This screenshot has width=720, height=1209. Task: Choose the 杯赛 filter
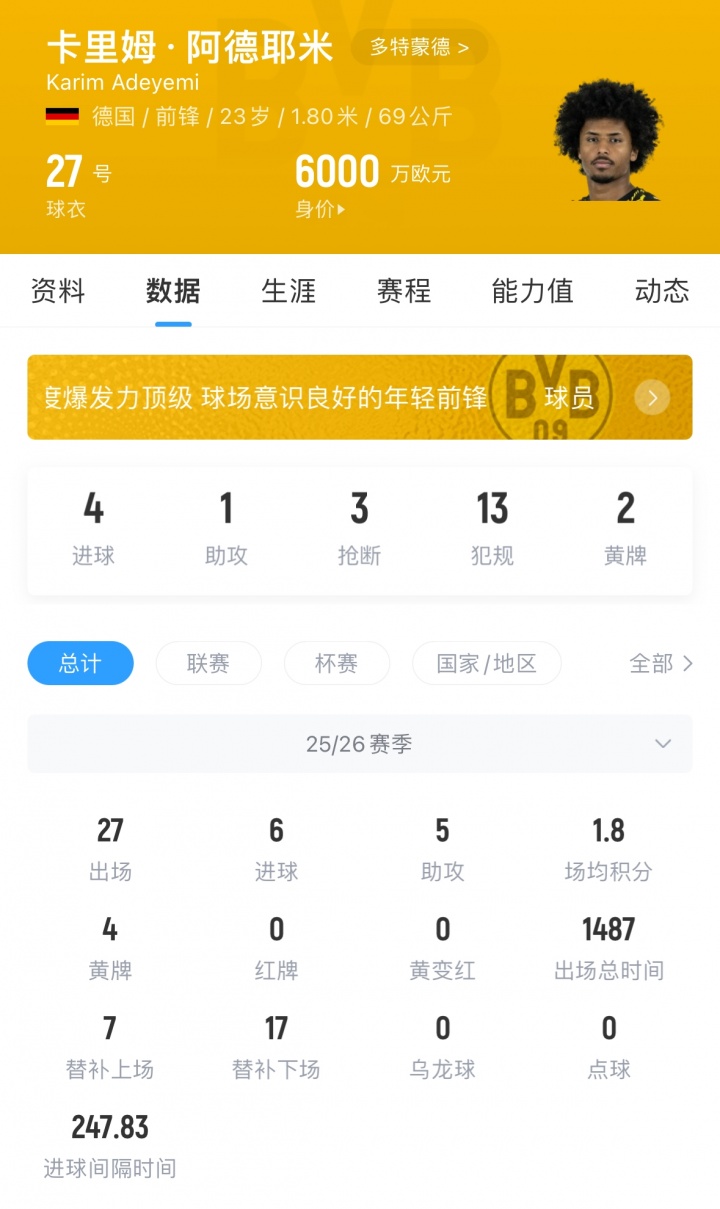coord(336,663)
